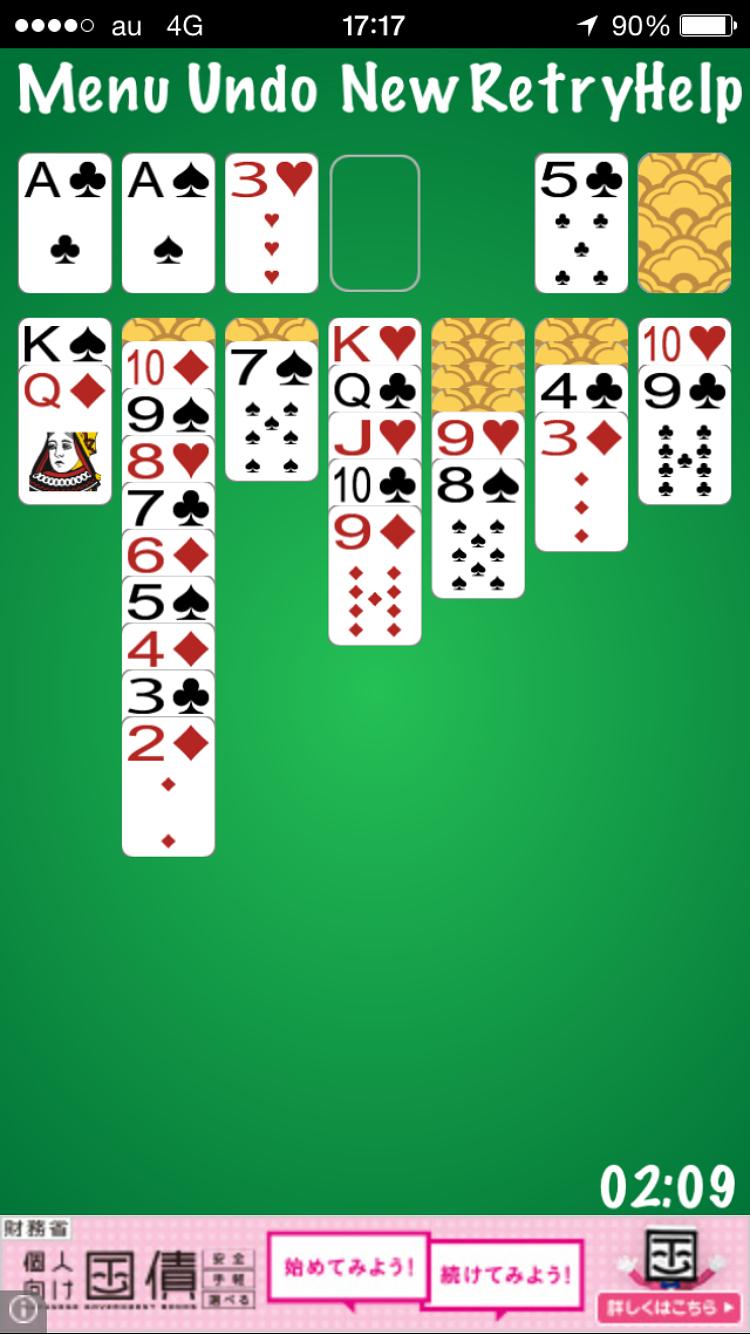Draw a card from the stock pile
750x1334 pixels.
coord(685,223)
